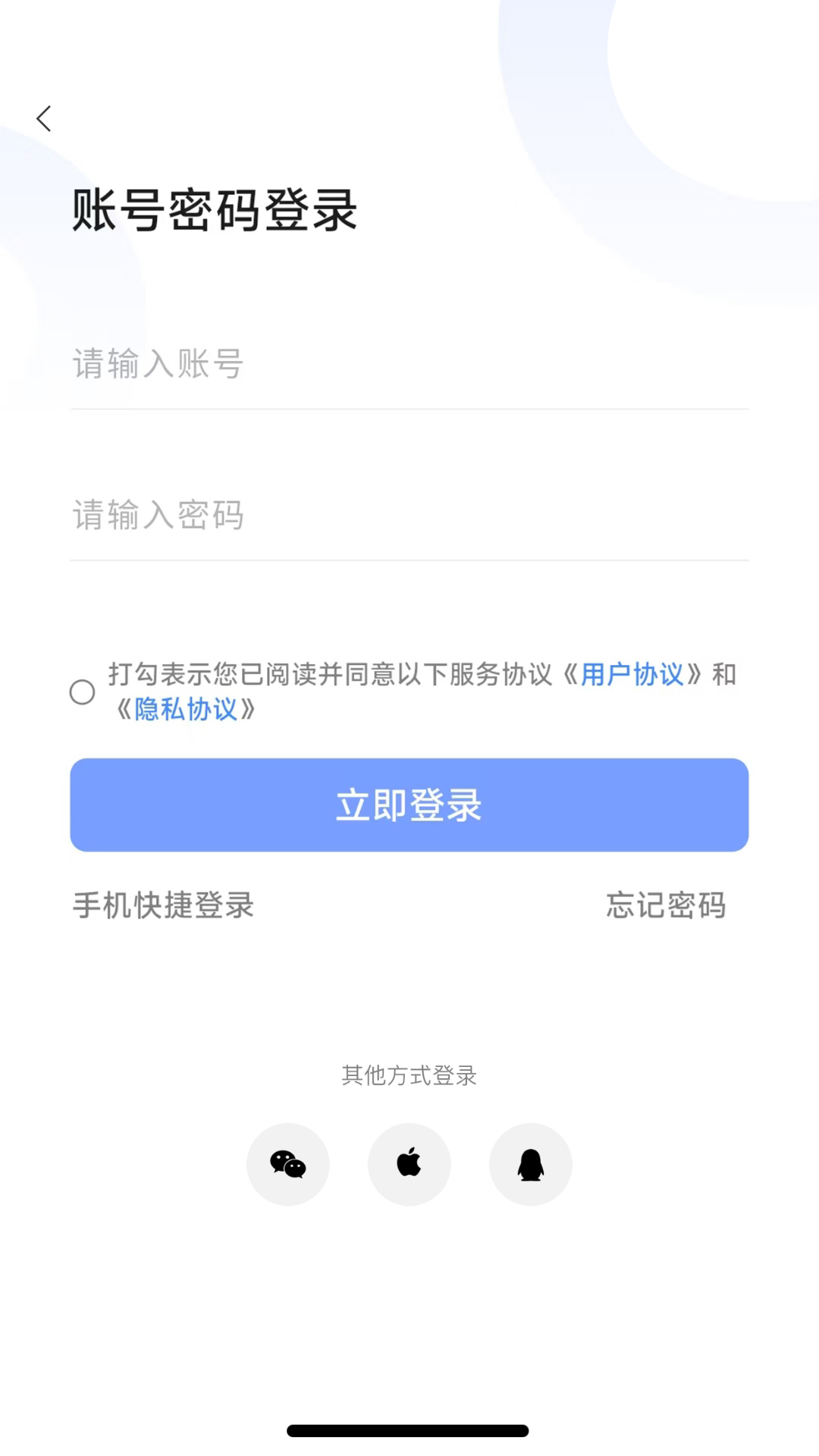The width and height of the screenshot is (819, 1456).
Task: Choose the QQ penguin icon
Action: click(x=531, y=1164)
